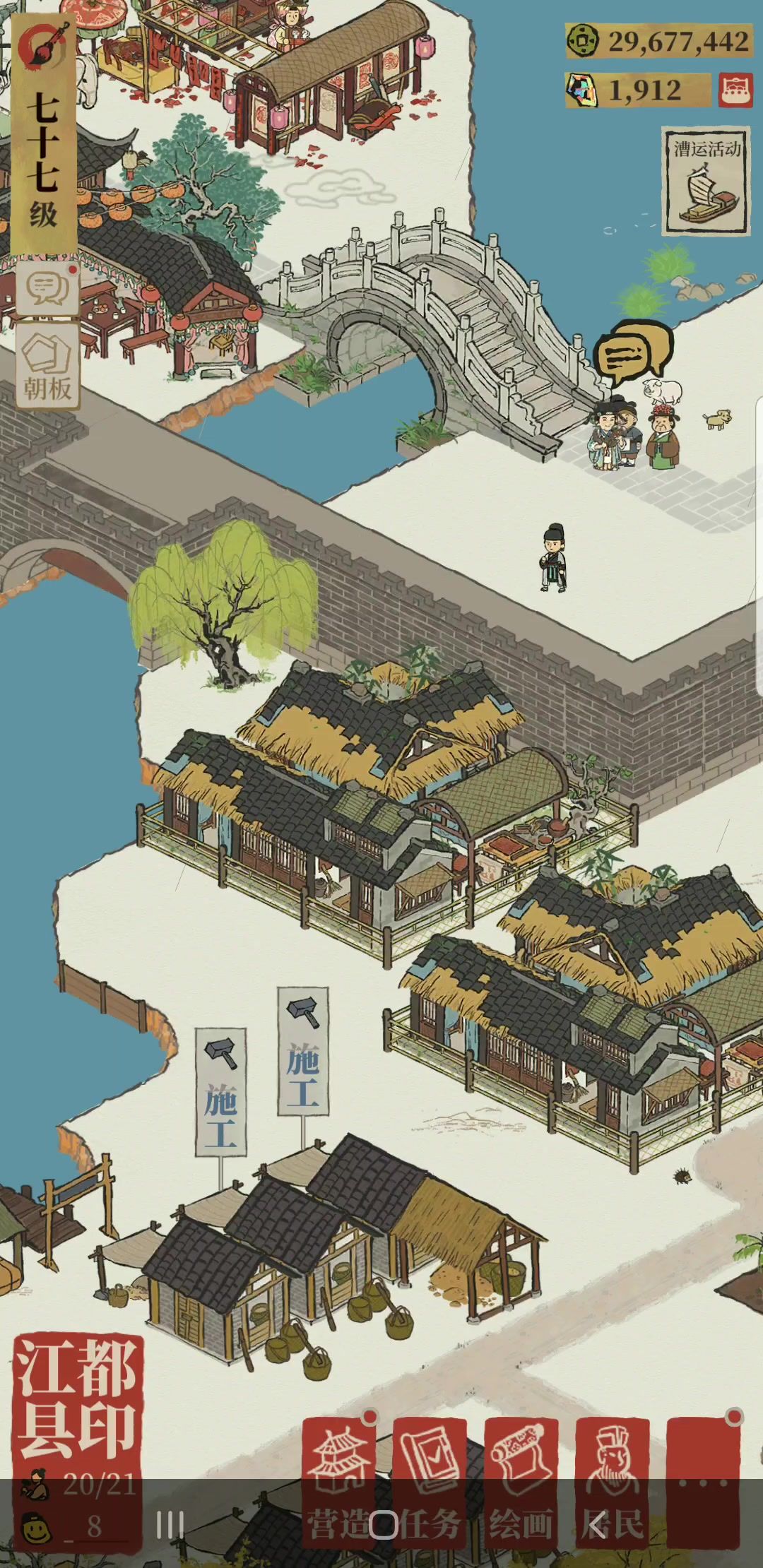The image size is (763, 1568).
Task: Open the 绘画 painting menu
Action: (x=521, y=1483)
